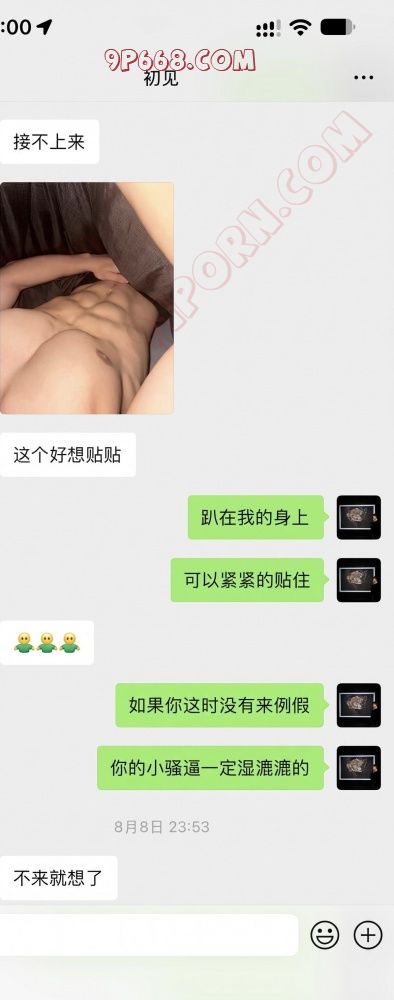The image size is (394, 1000).
Task: Open the plus attachment menu
Action: coord(368,935)
